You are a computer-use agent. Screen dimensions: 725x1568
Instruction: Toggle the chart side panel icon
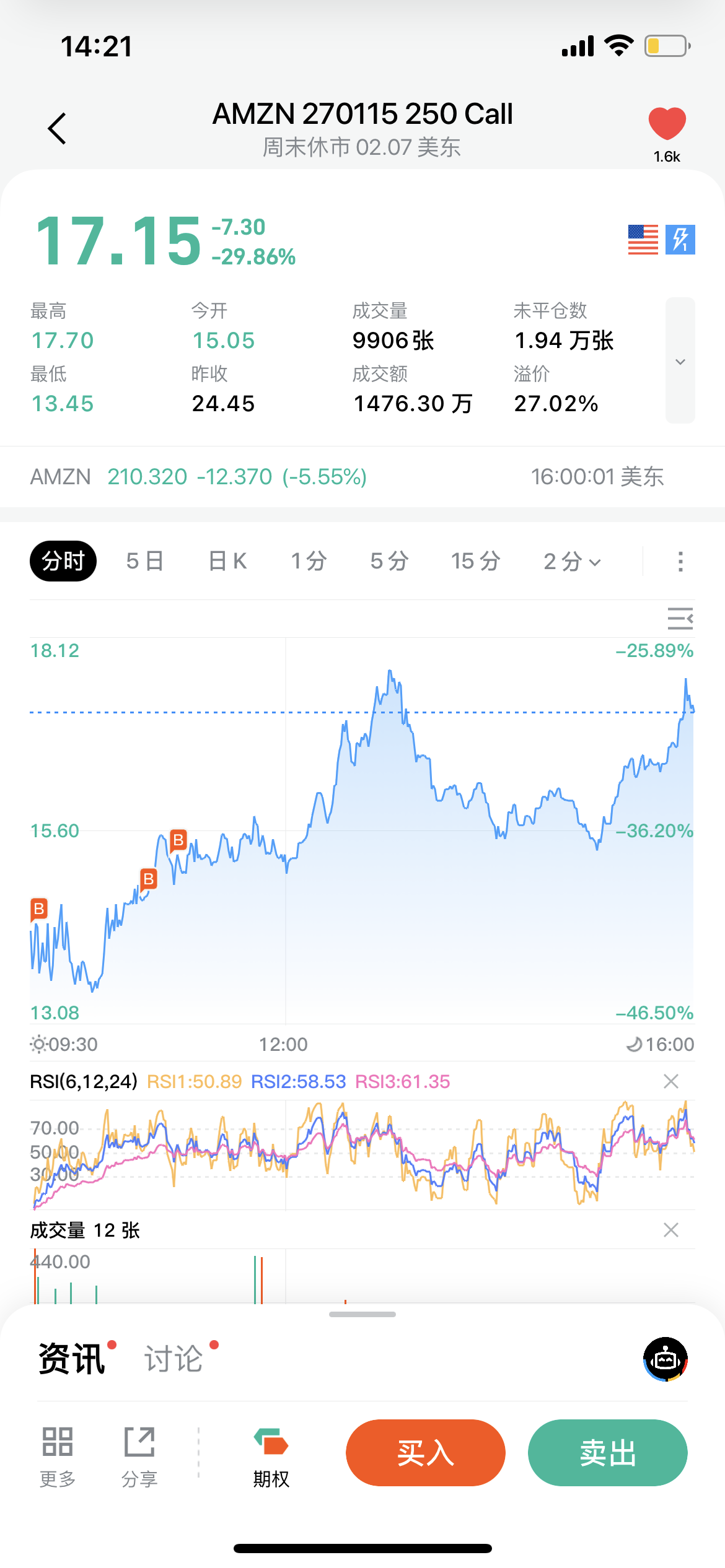coord(680,618)
